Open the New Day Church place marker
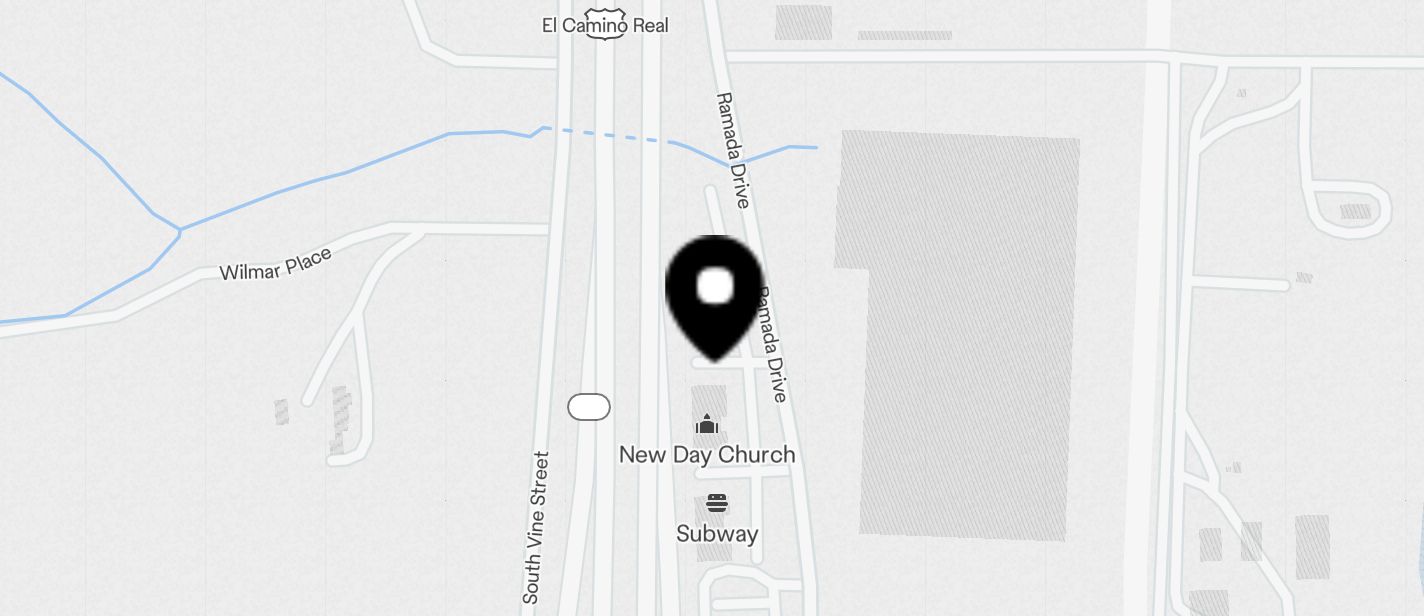This screenshot has height=616, width=1424. 707,426
